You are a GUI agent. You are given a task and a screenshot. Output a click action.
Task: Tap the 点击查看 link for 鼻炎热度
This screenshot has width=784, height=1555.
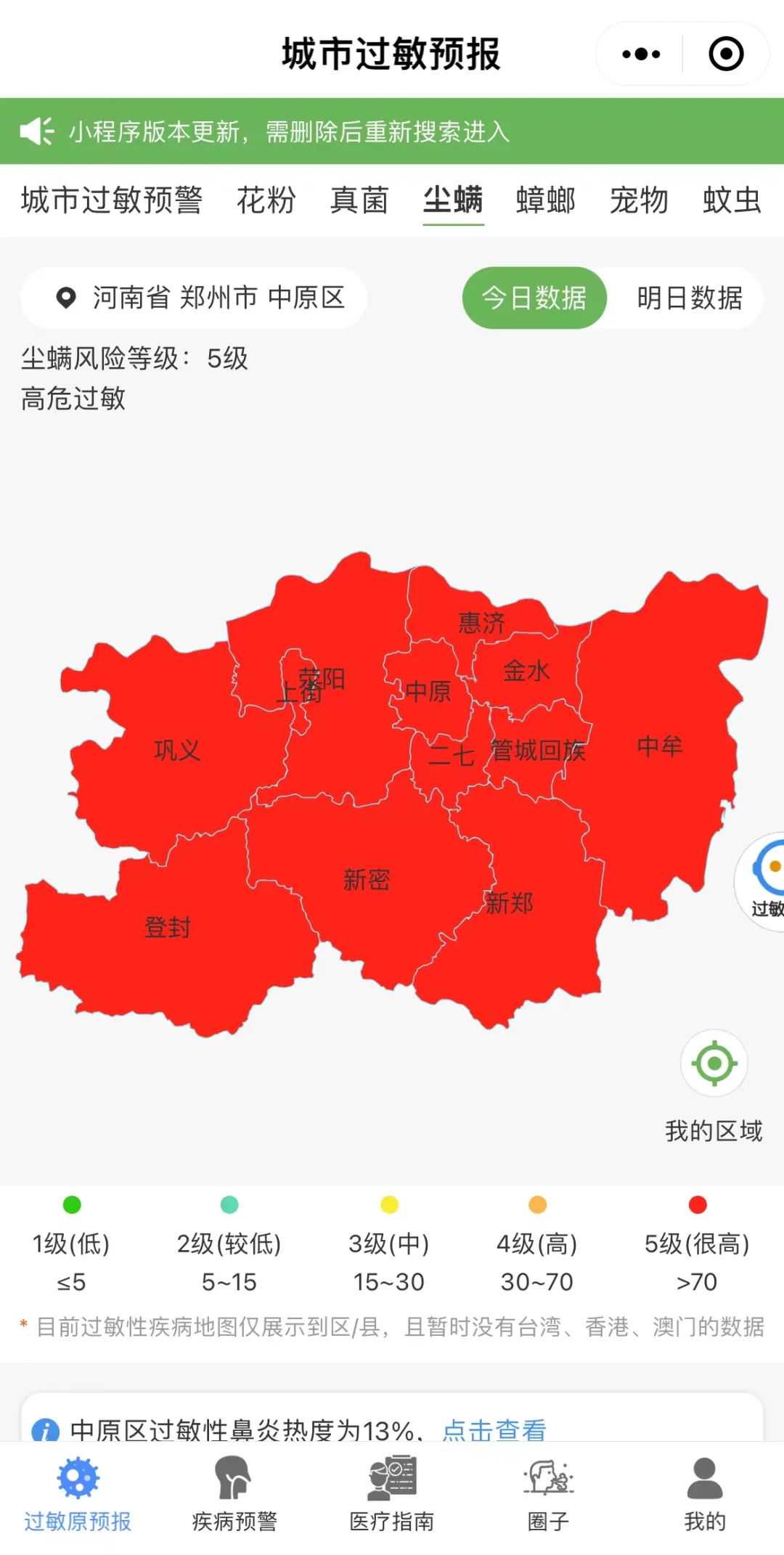click(494, 1430)
